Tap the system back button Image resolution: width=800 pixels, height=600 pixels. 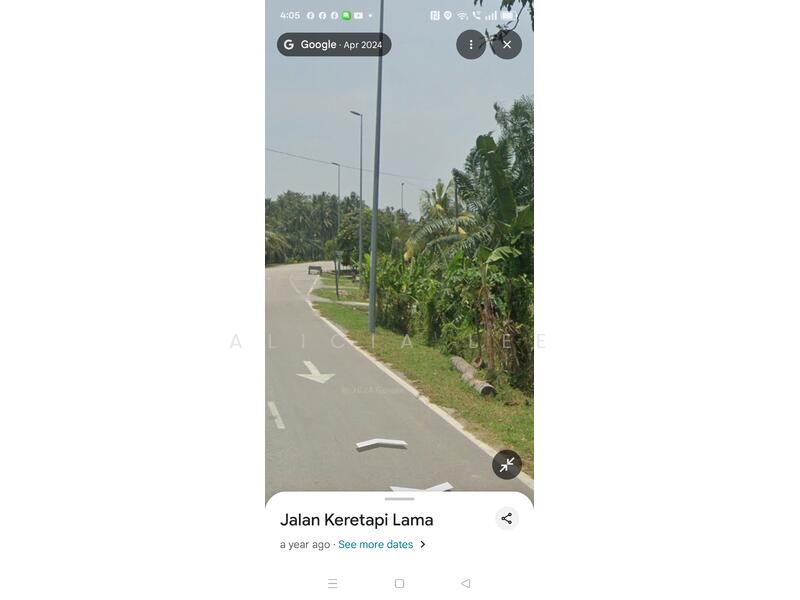pyautogui.click(x=465, y=583)
